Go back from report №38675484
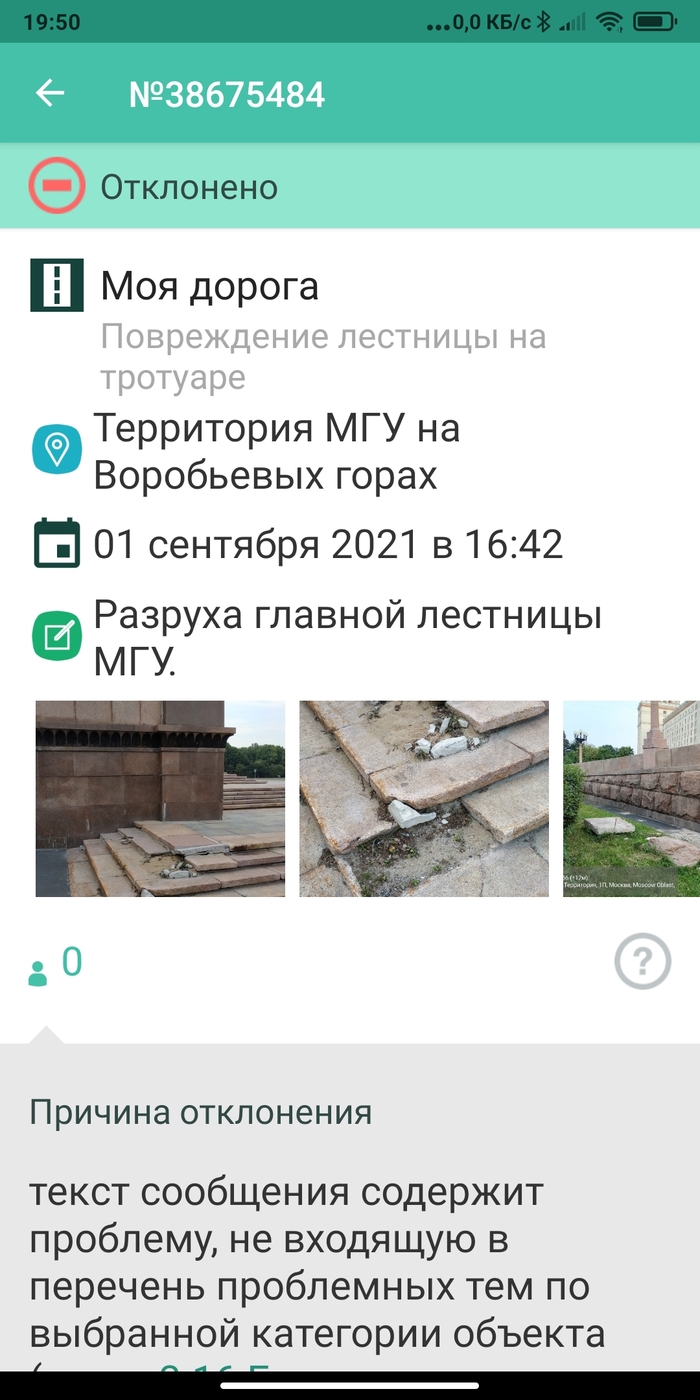 tap(50, 94)
